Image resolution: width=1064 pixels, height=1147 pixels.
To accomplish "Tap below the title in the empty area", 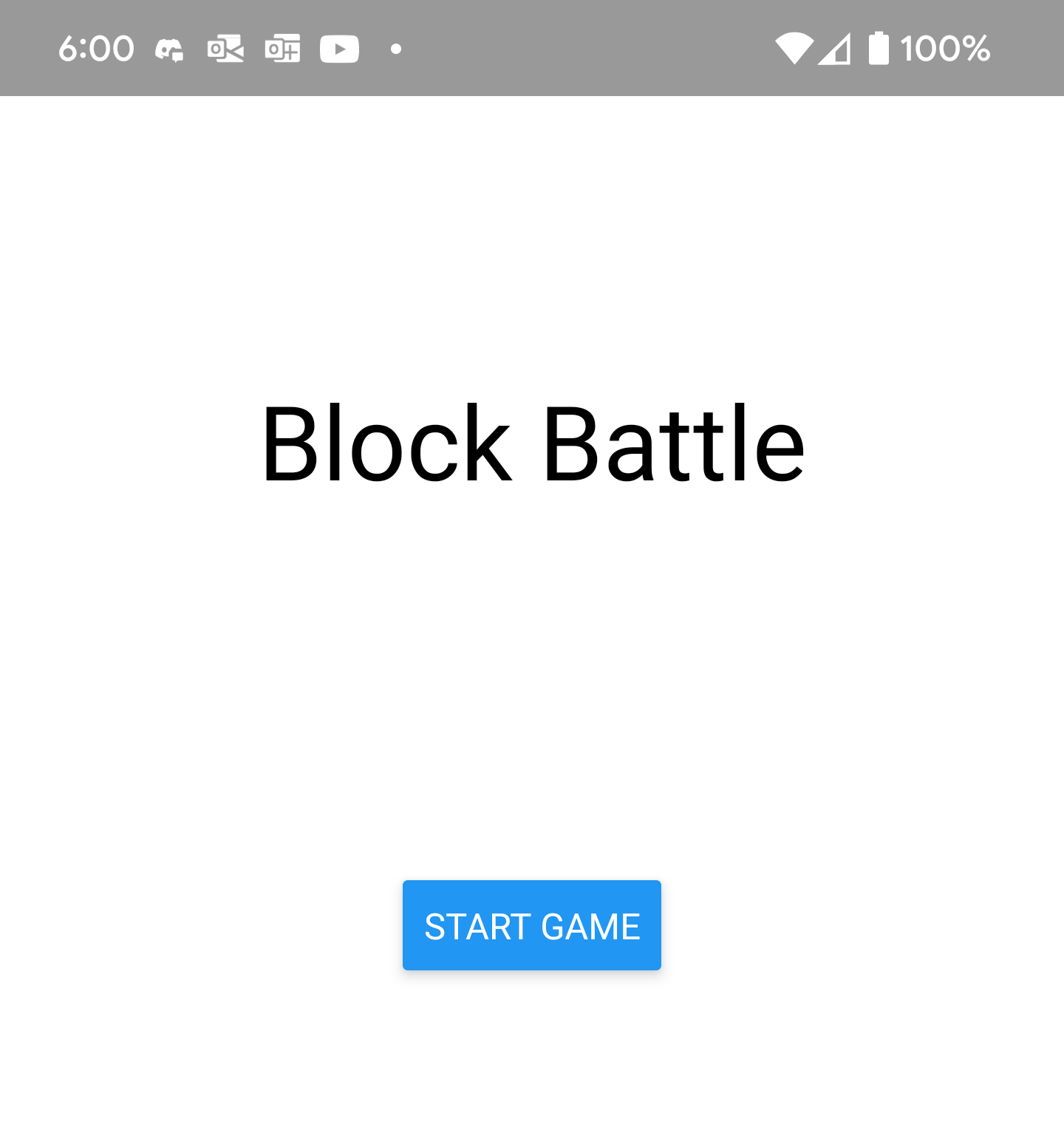I will (x=532, y=665).
